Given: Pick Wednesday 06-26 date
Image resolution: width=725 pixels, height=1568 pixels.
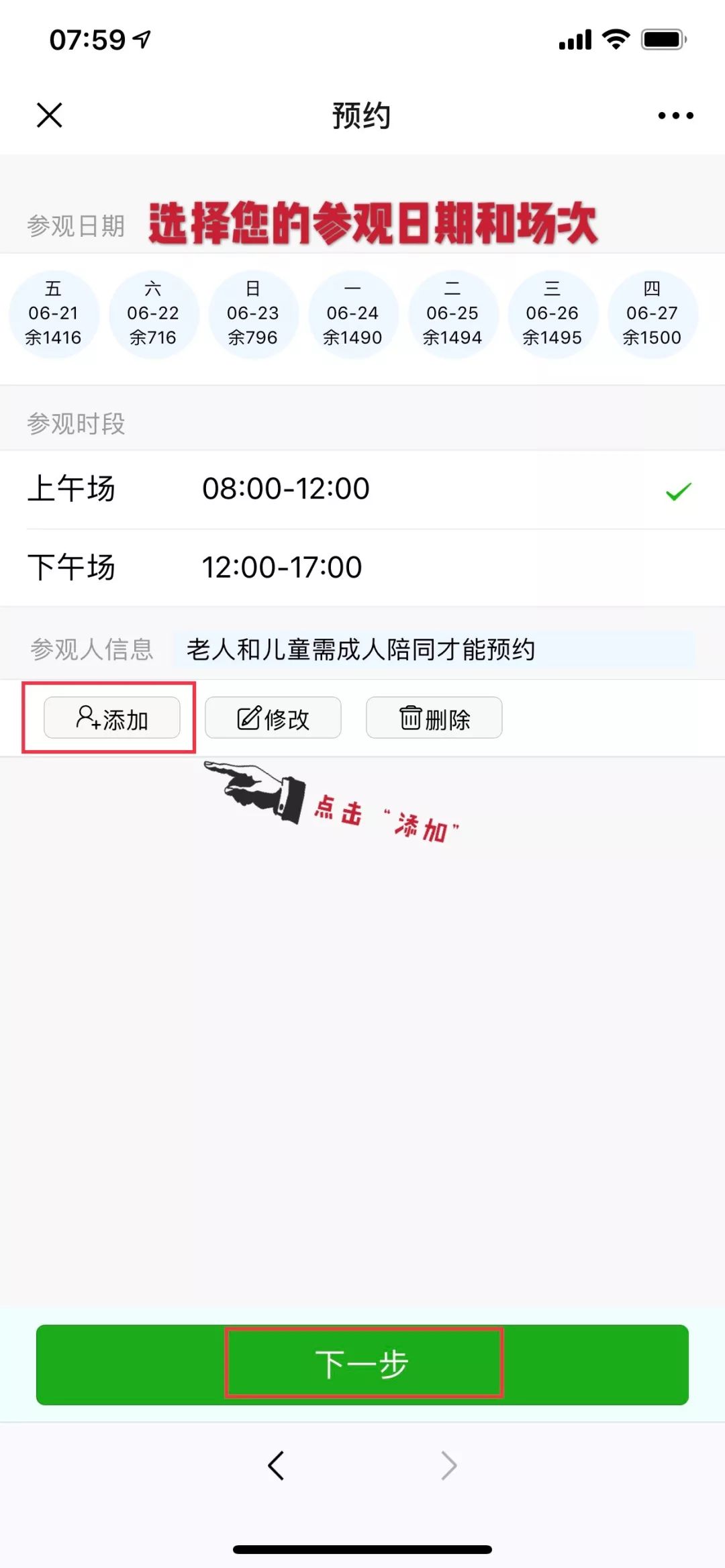Looking at the screenshot, I should pos(552,314).
